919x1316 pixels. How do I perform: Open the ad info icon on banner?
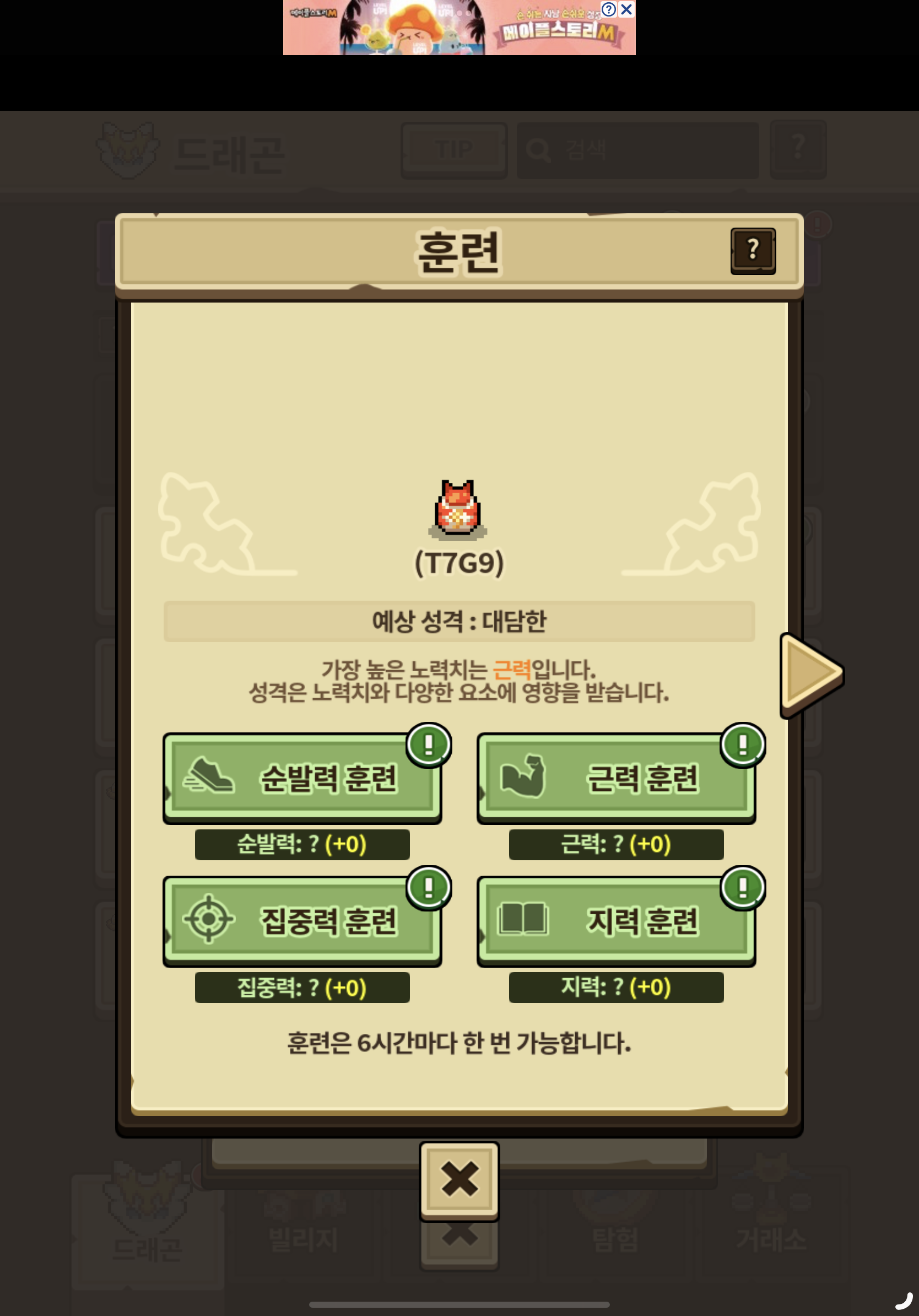coord(609,9)
